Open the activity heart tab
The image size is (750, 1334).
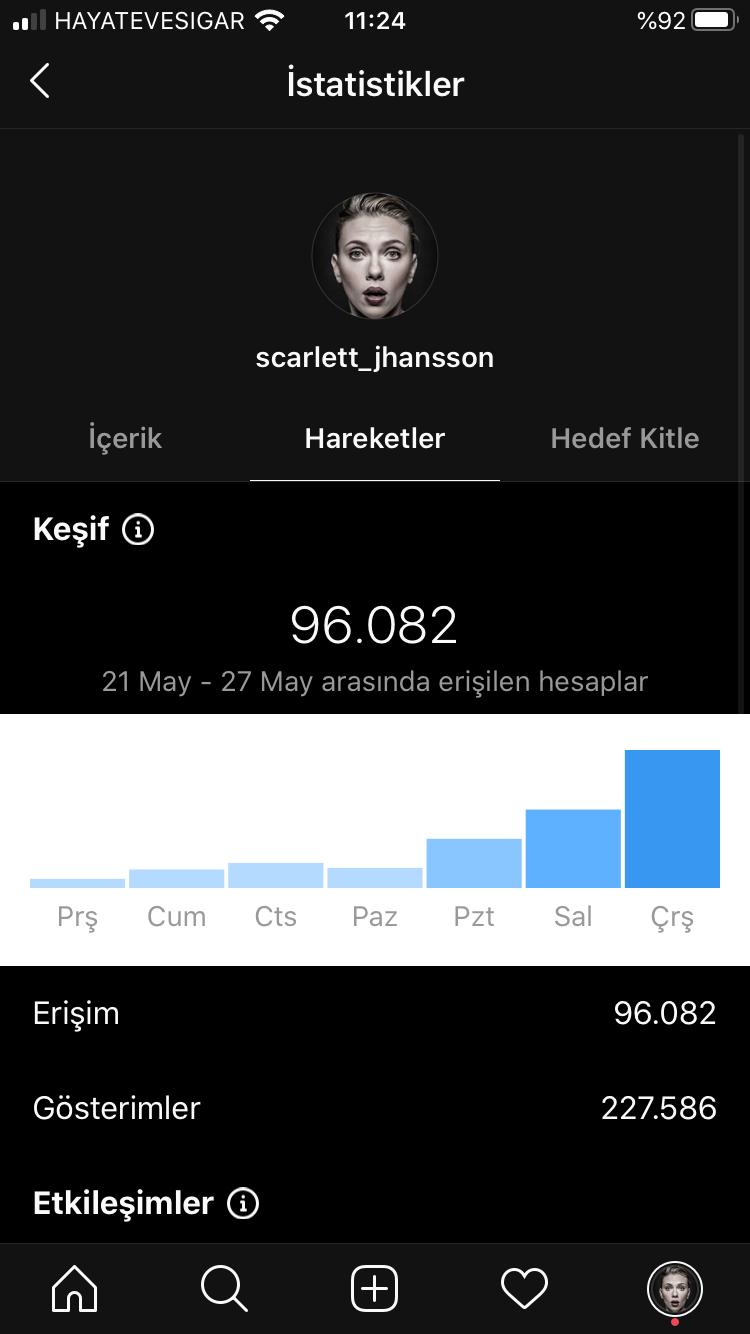524,1289
